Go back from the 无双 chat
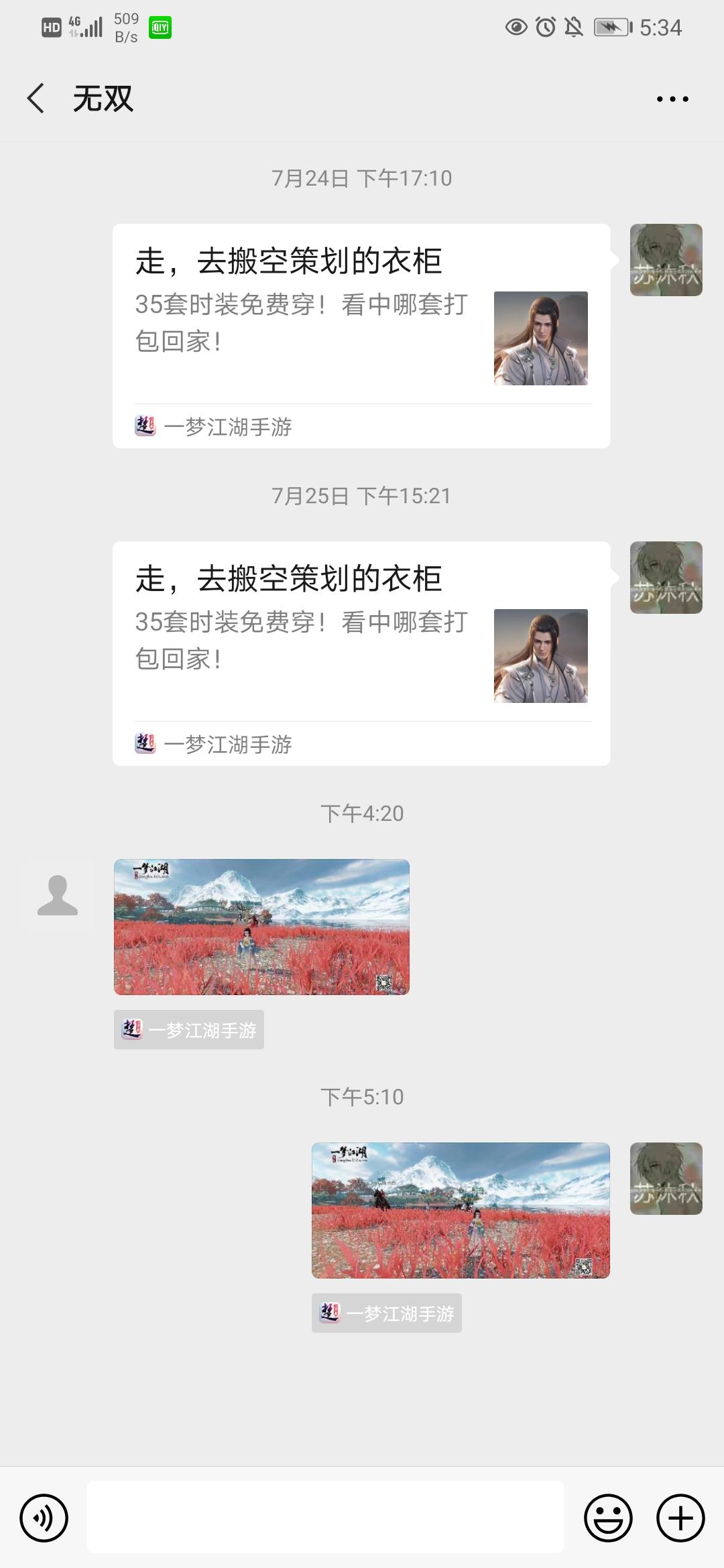The height and width of the screenshot is (1568, 724). click(x=36, y=99)
